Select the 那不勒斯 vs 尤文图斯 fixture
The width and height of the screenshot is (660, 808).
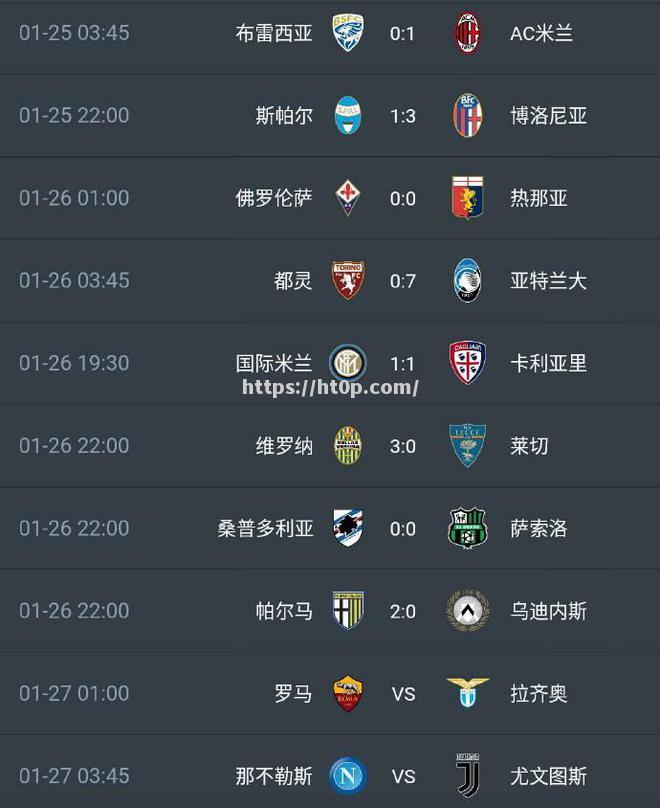(402, 776)
